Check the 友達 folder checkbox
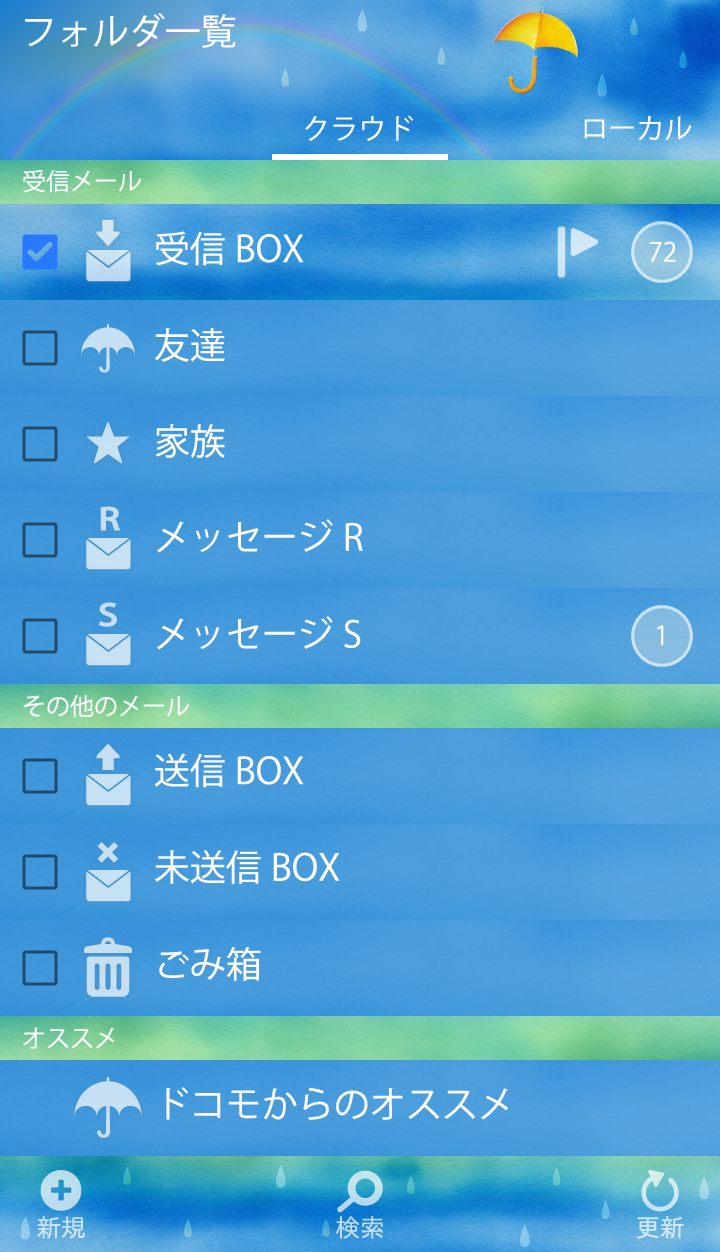 [x=40, y=348]
